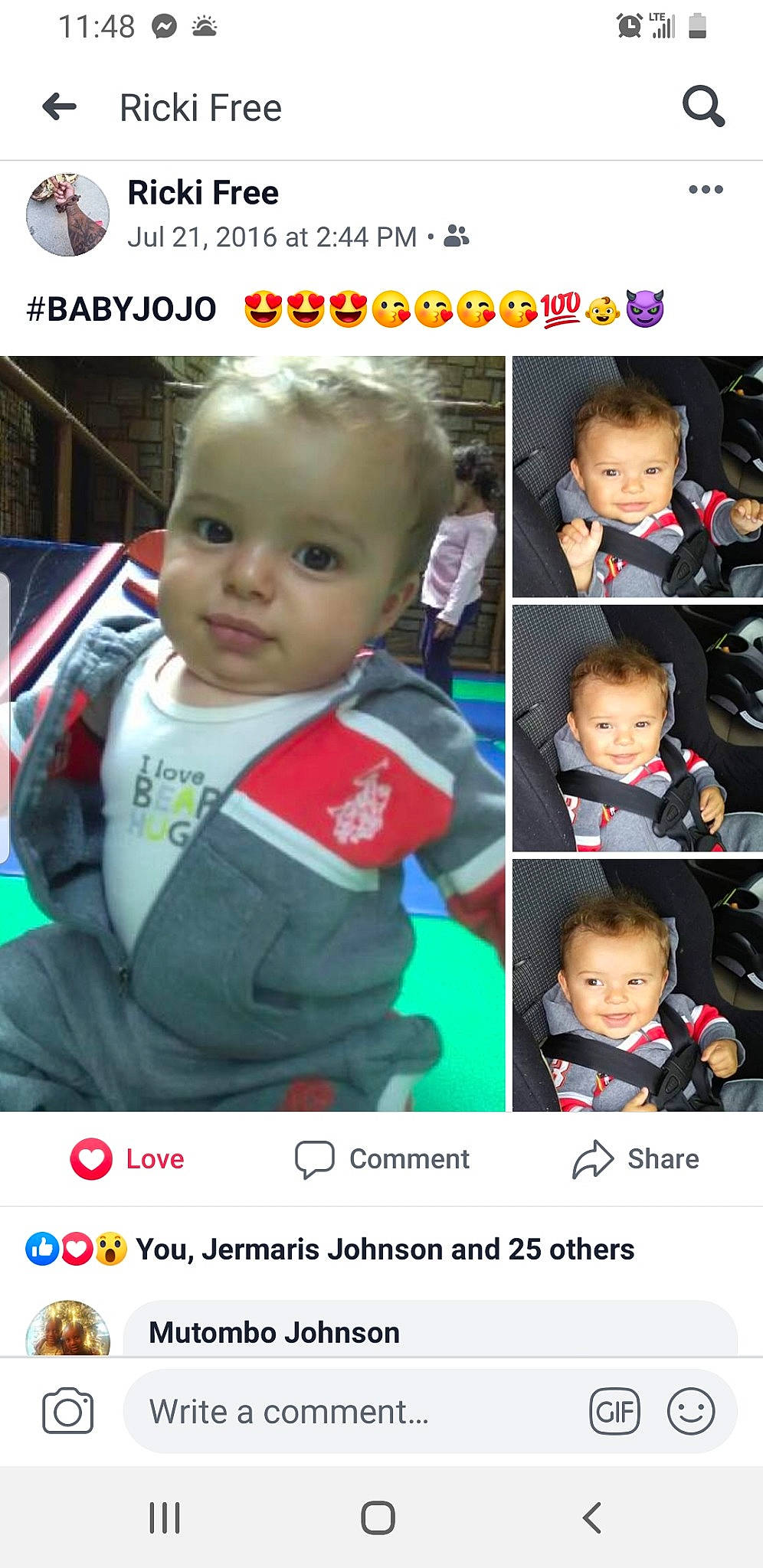Go back using the top arrow
This screenshot has height=1568, width=763.
click(x=59, y=106)
